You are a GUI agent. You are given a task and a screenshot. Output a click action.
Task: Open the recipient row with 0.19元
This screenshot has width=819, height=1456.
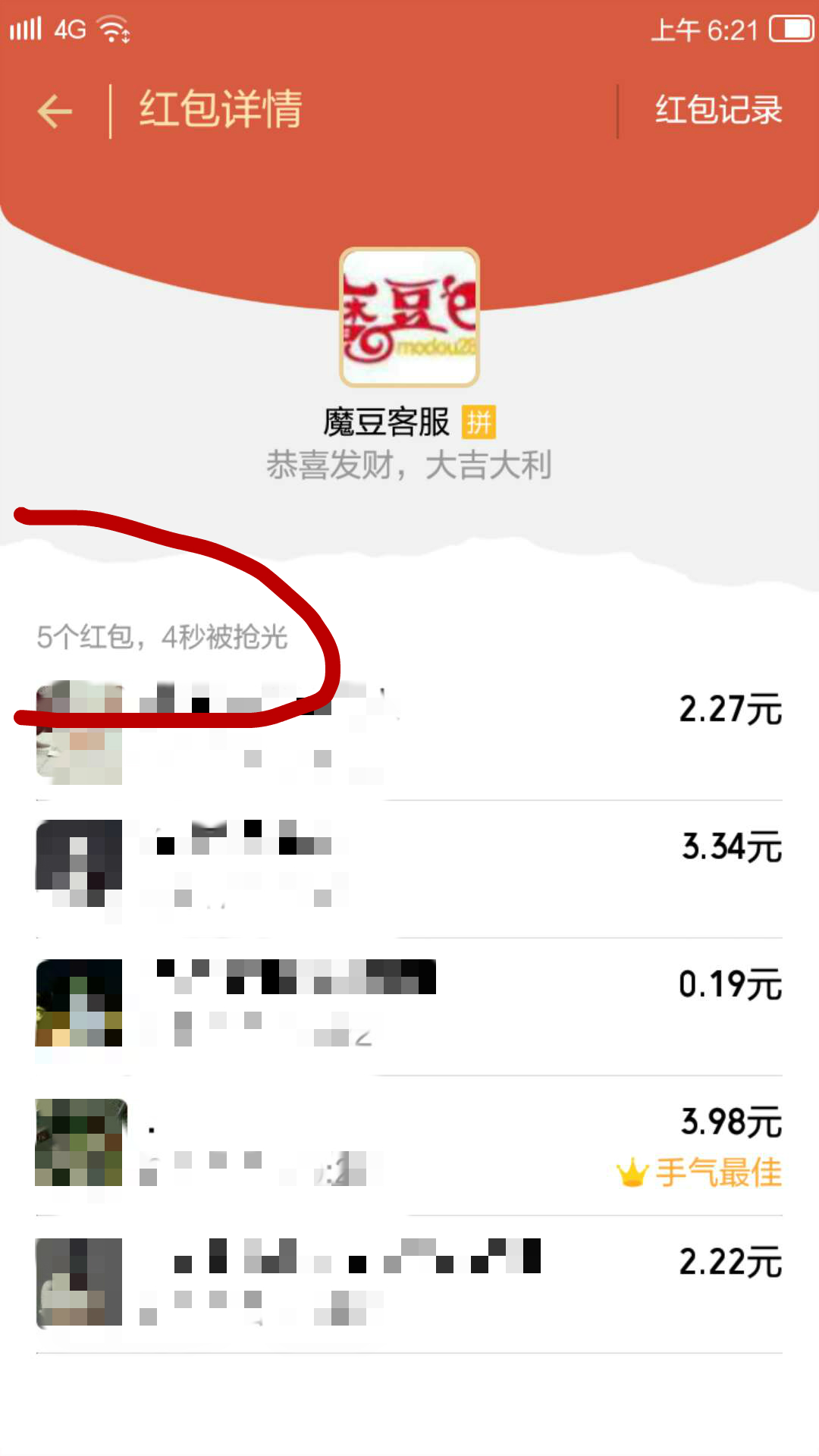(409, 1006)
